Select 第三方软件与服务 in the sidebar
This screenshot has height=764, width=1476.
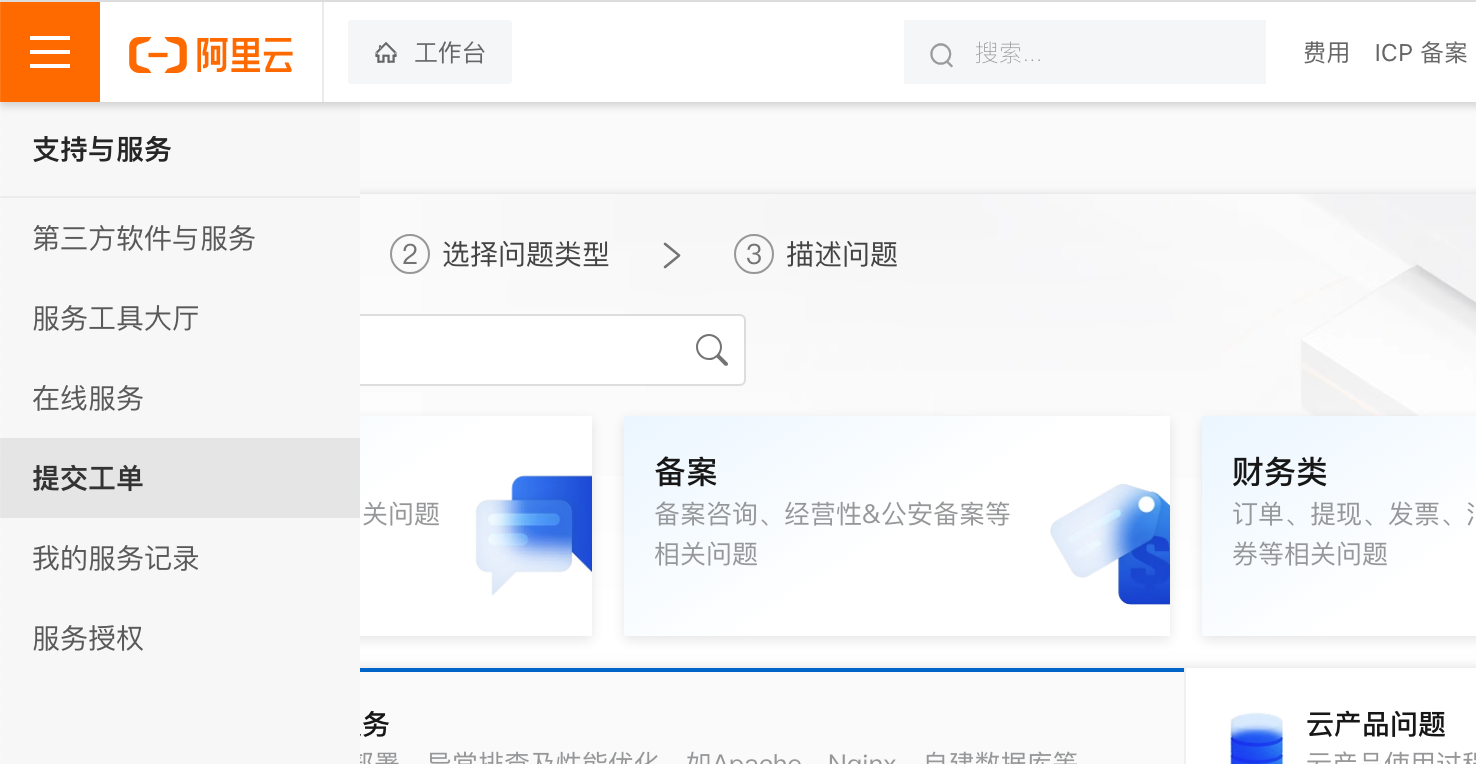point(144,238)
